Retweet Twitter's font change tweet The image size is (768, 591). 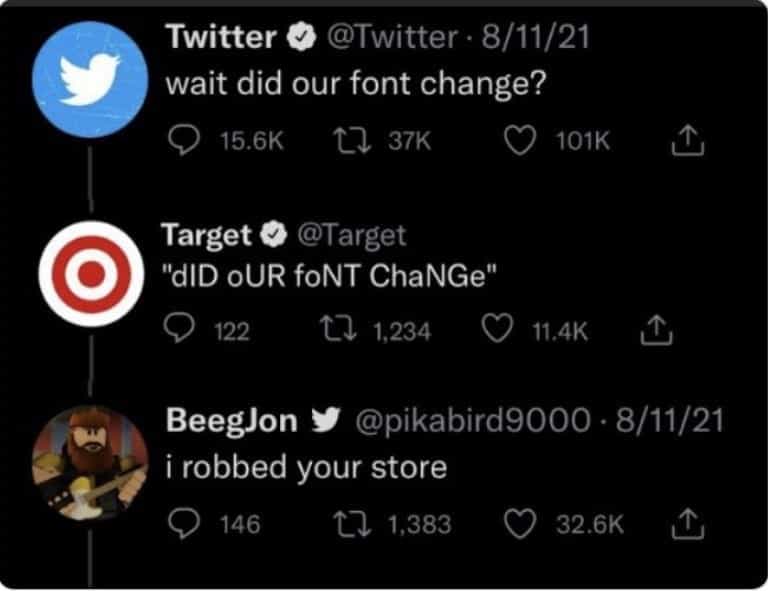pos(344,142)
